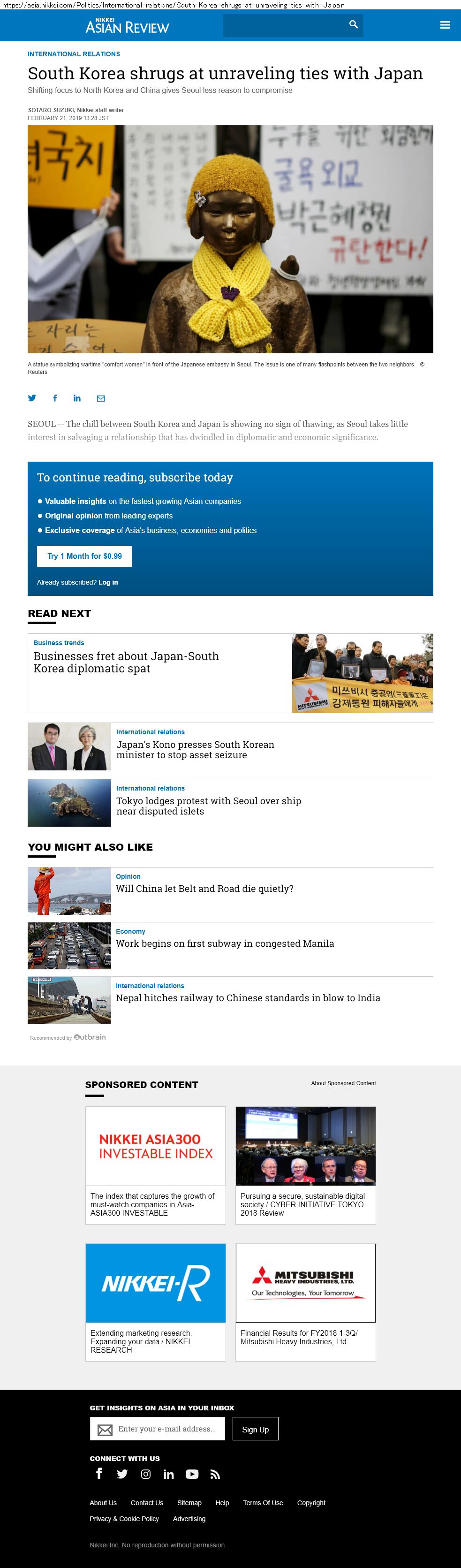Screen dimensions: 461x1568
Task: Open the hamburger menu
Action: pos(445,25)
